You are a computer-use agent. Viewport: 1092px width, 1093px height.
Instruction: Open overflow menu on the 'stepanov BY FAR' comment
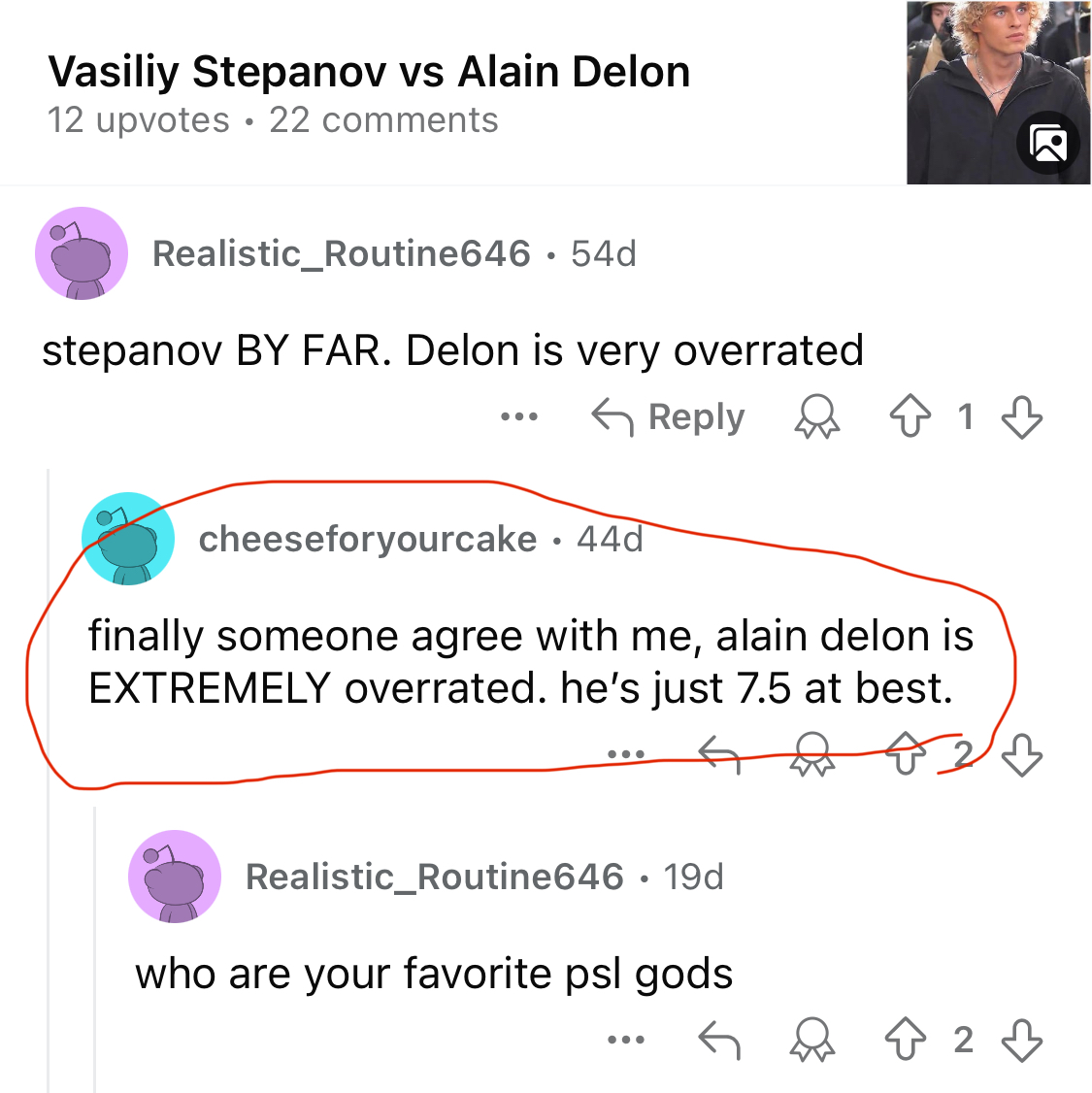click(519, 417)
